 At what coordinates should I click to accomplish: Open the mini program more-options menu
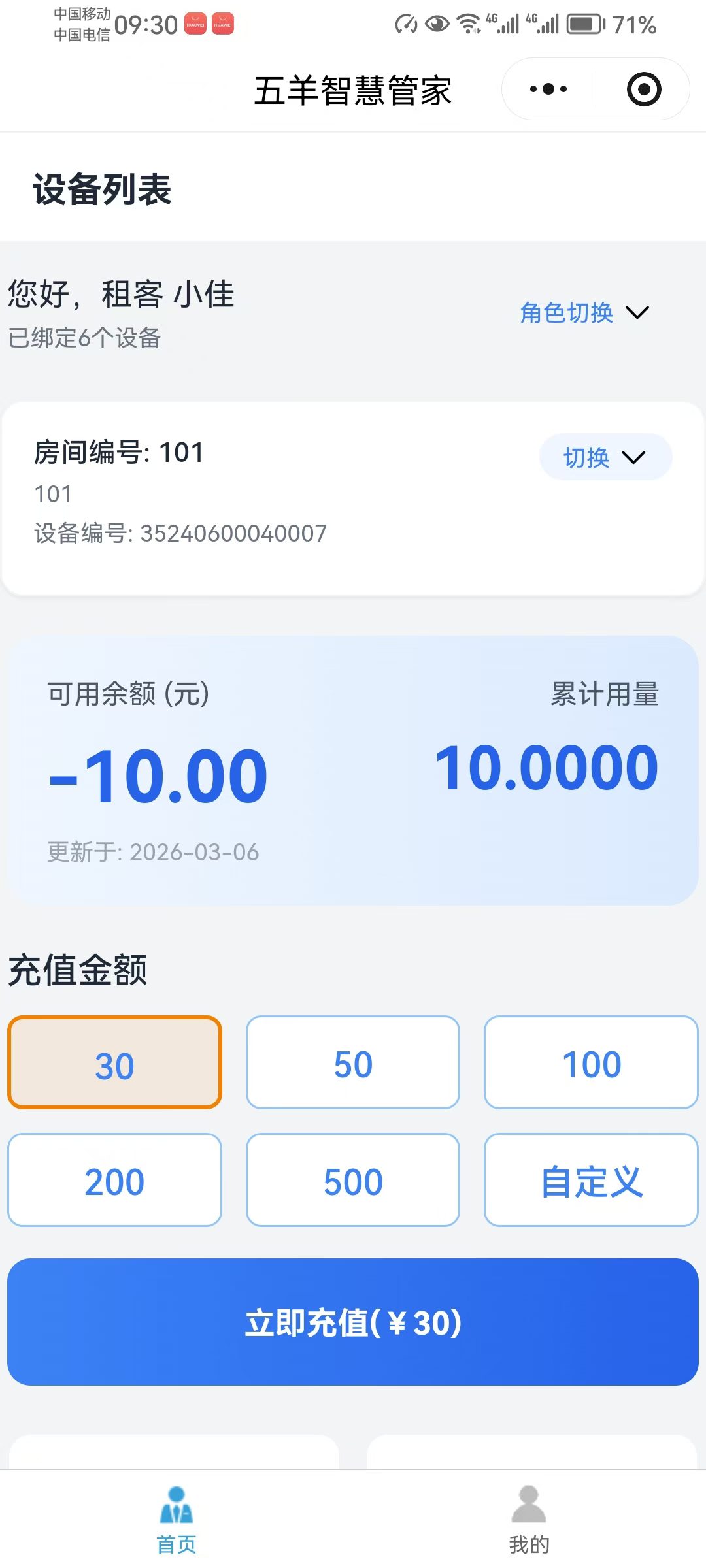click(548, 89)
